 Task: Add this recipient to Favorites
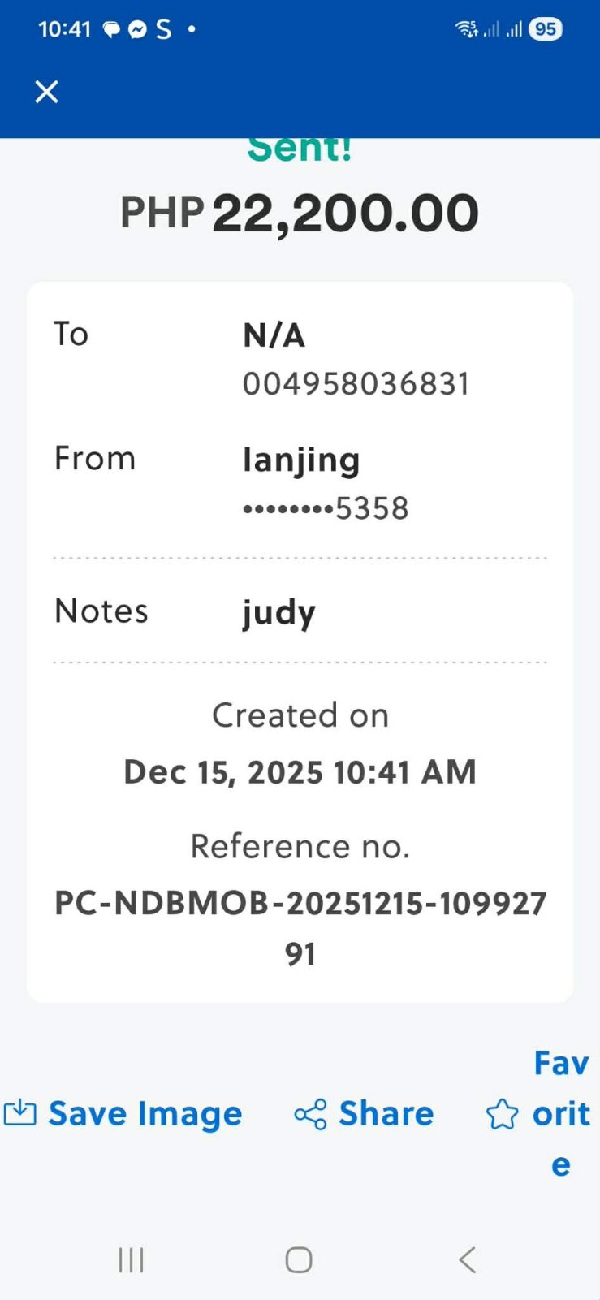click(538, 1113)
